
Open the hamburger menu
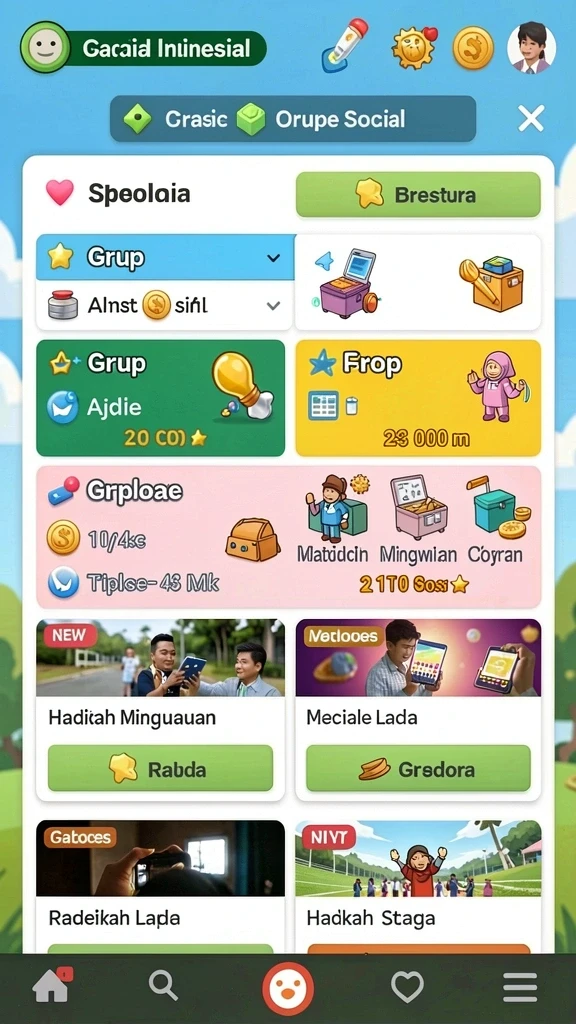click(520, 987)
